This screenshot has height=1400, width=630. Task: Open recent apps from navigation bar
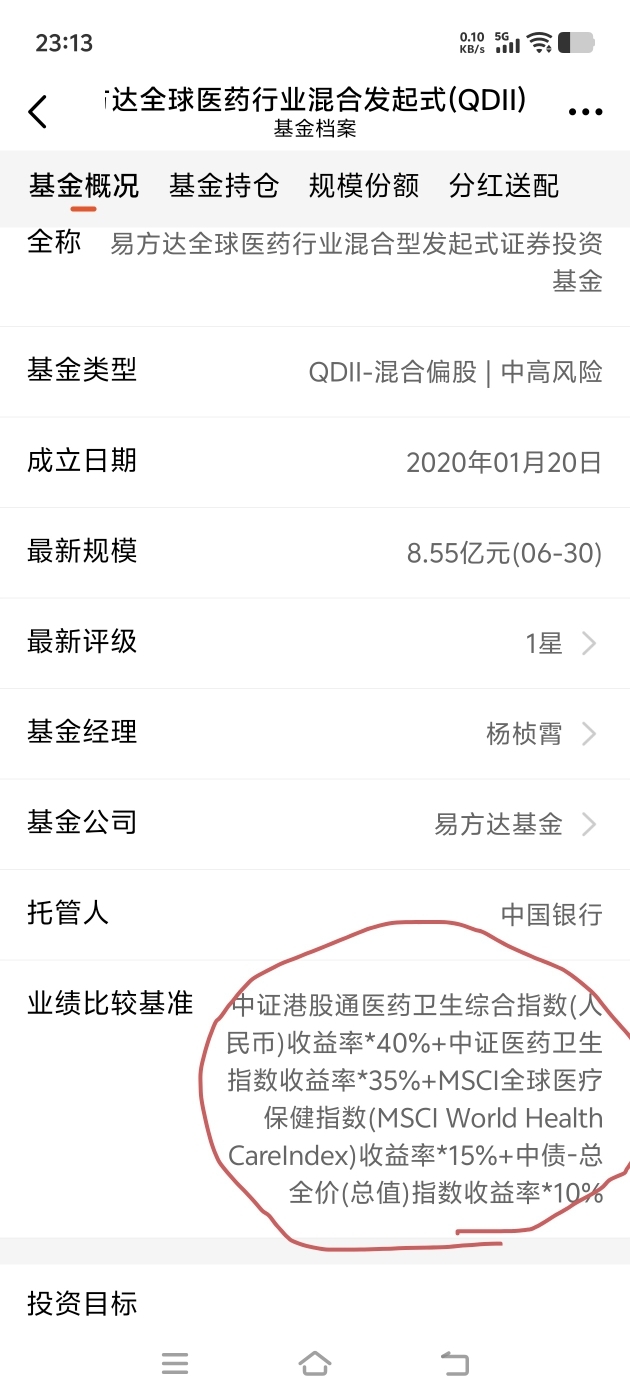pos(175,1362)
